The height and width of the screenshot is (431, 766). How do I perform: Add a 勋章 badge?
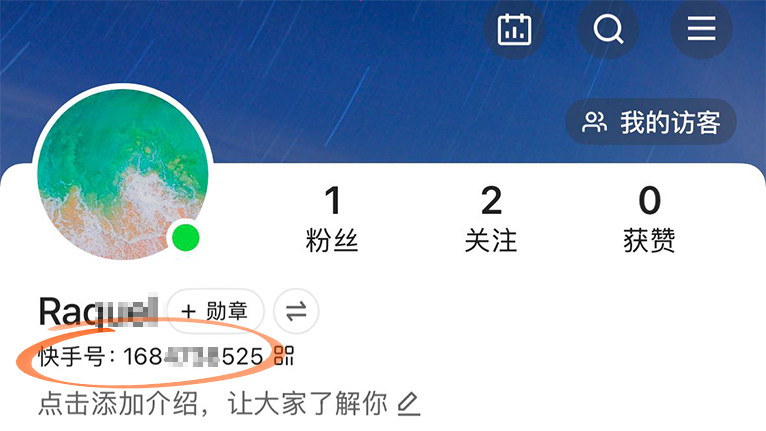[x=214, y=311]
